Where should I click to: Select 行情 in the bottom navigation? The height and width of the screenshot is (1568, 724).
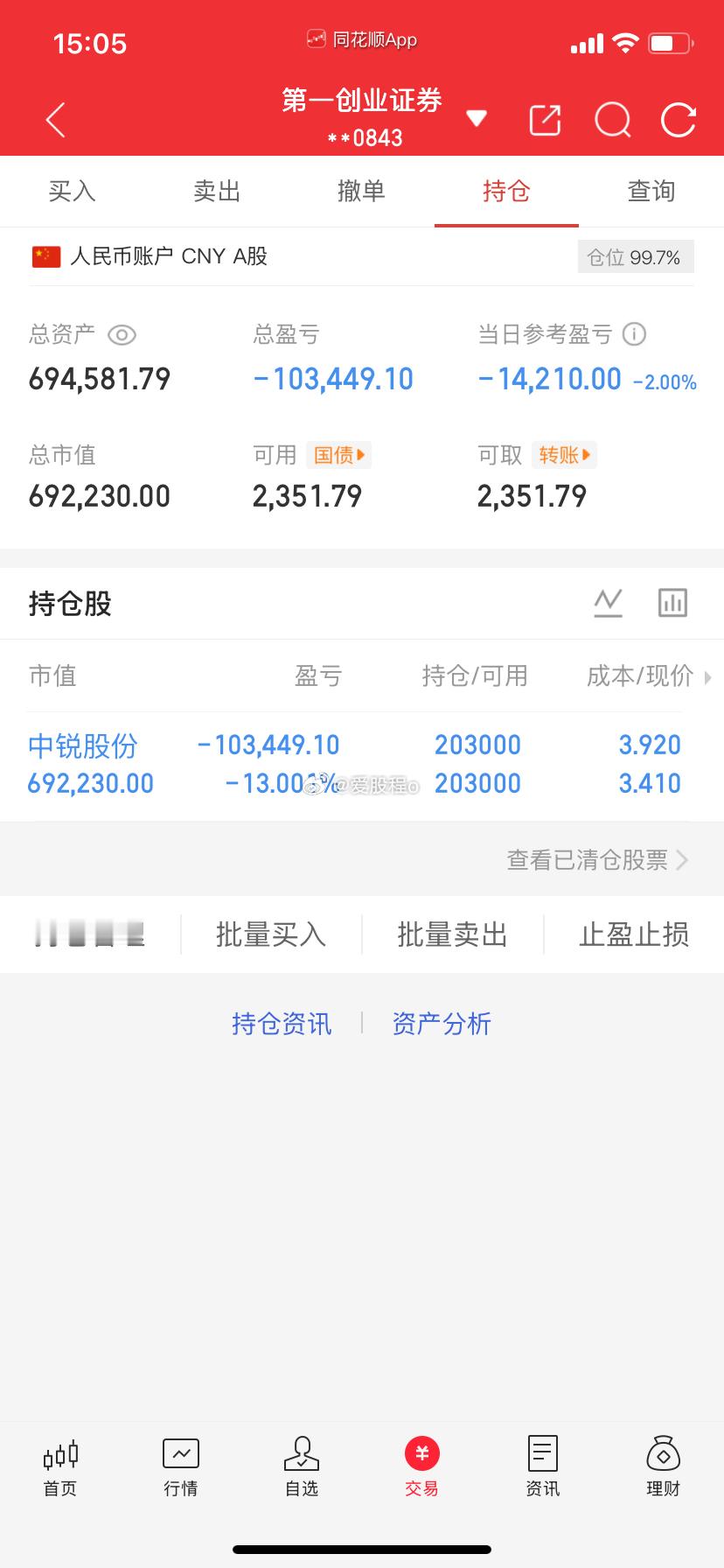(x=180, y=1466)
